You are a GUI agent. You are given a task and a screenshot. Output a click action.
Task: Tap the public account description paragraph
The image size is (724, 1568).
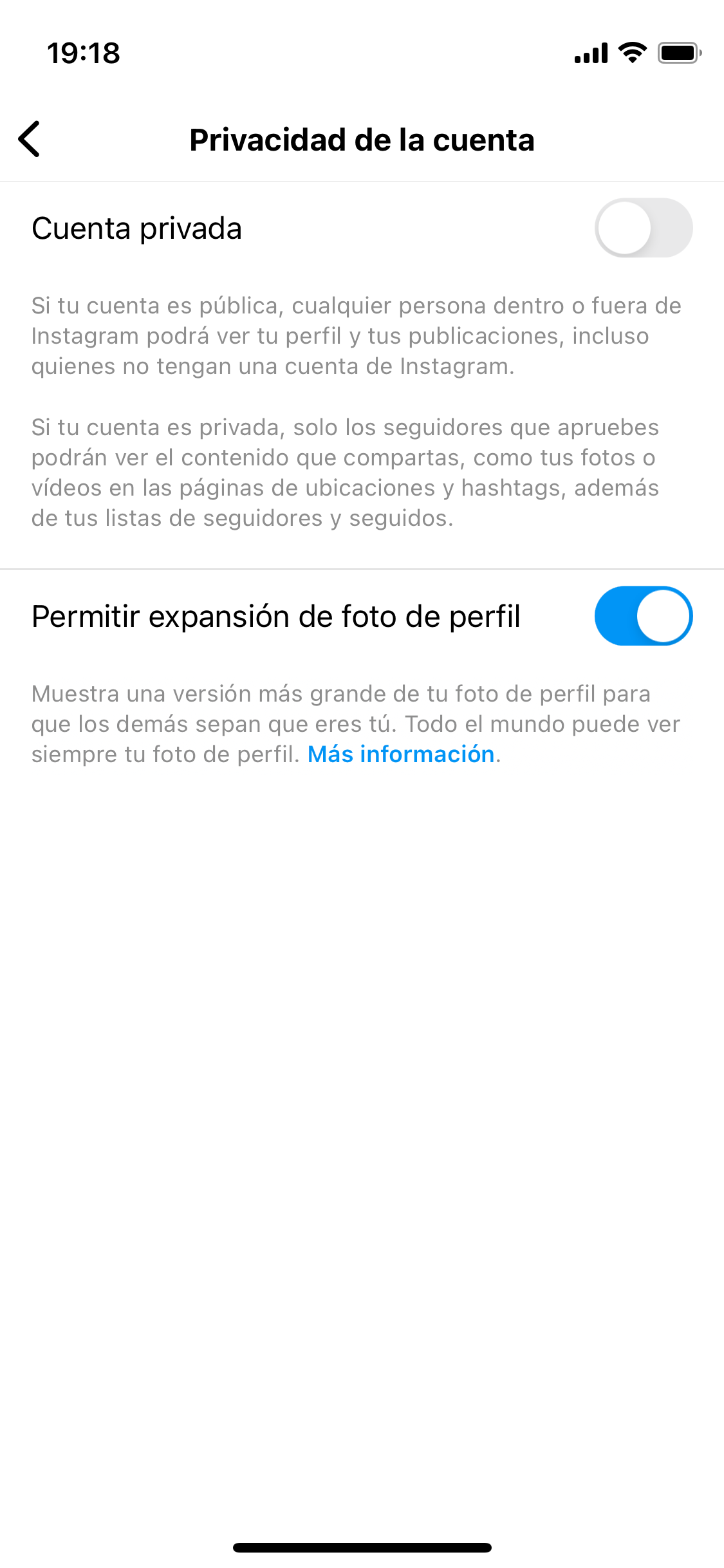(x=354, y=335)
